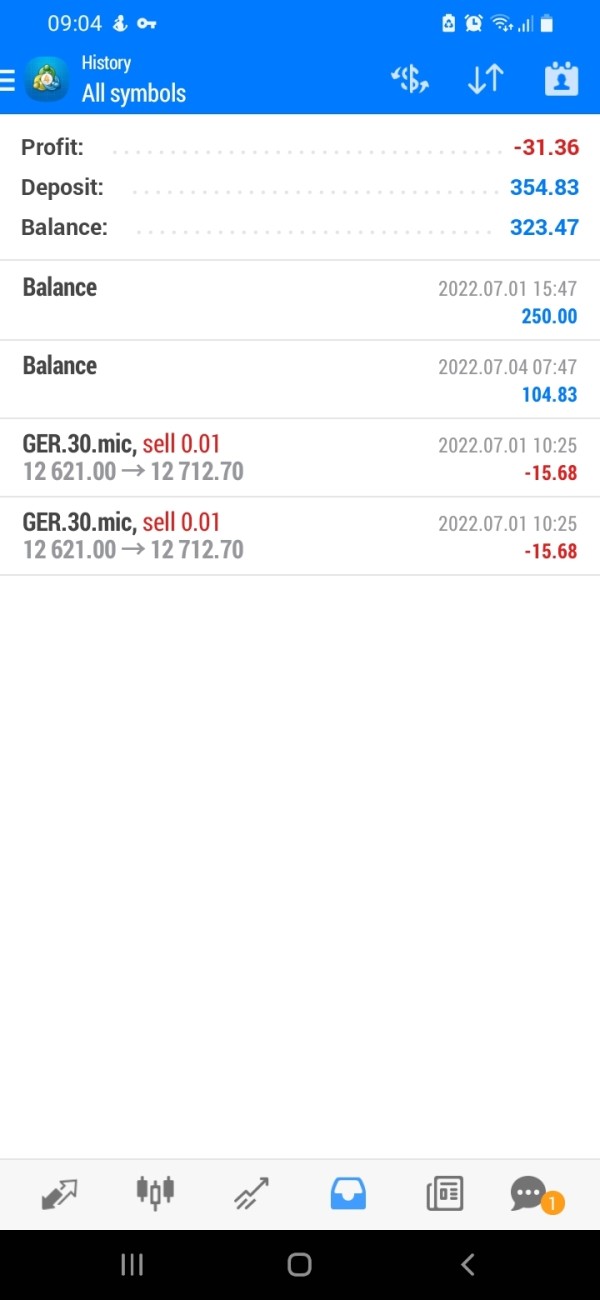Choose a custom history period
This screenshot has height=1300, width=600.
[x=561, y=80]
